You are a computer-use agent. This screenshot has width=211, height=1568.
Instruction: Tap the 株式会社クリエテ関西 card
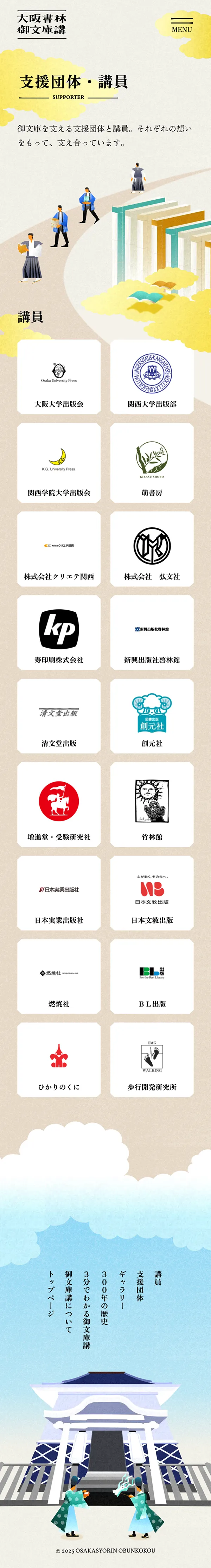59,549
